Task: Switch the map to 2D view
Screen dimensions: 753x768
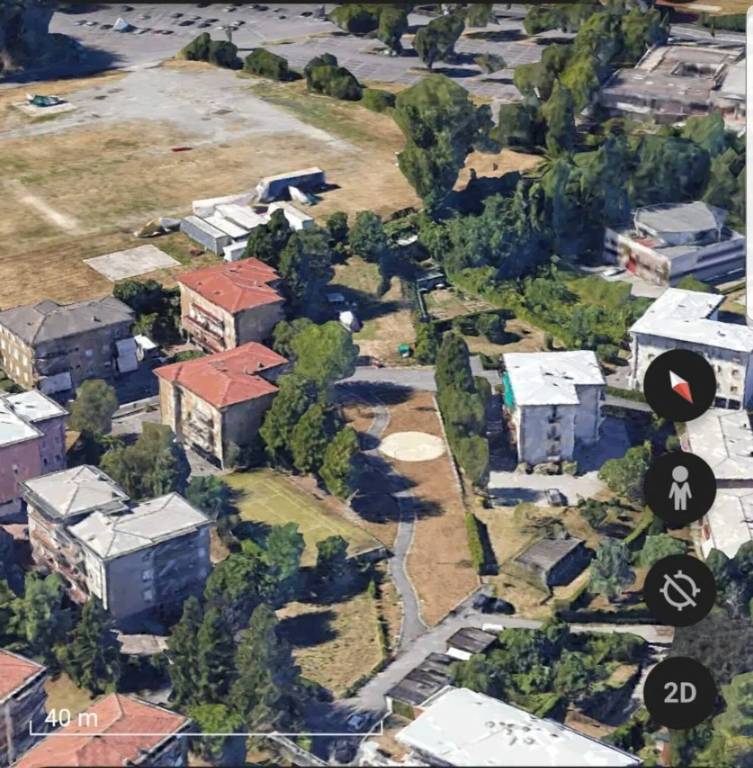Action: [679, 692]
